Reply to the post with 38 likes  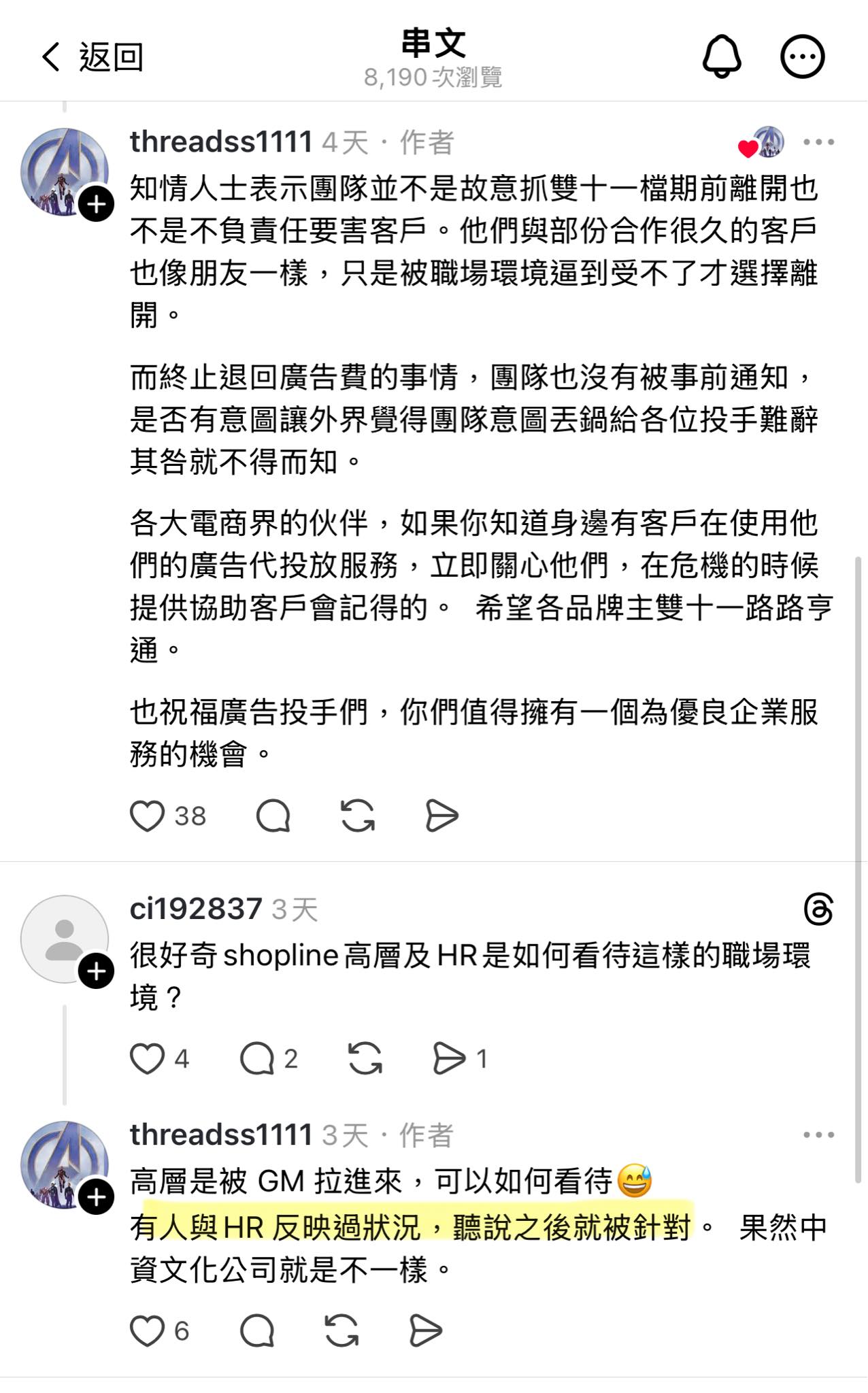point(273,816)
